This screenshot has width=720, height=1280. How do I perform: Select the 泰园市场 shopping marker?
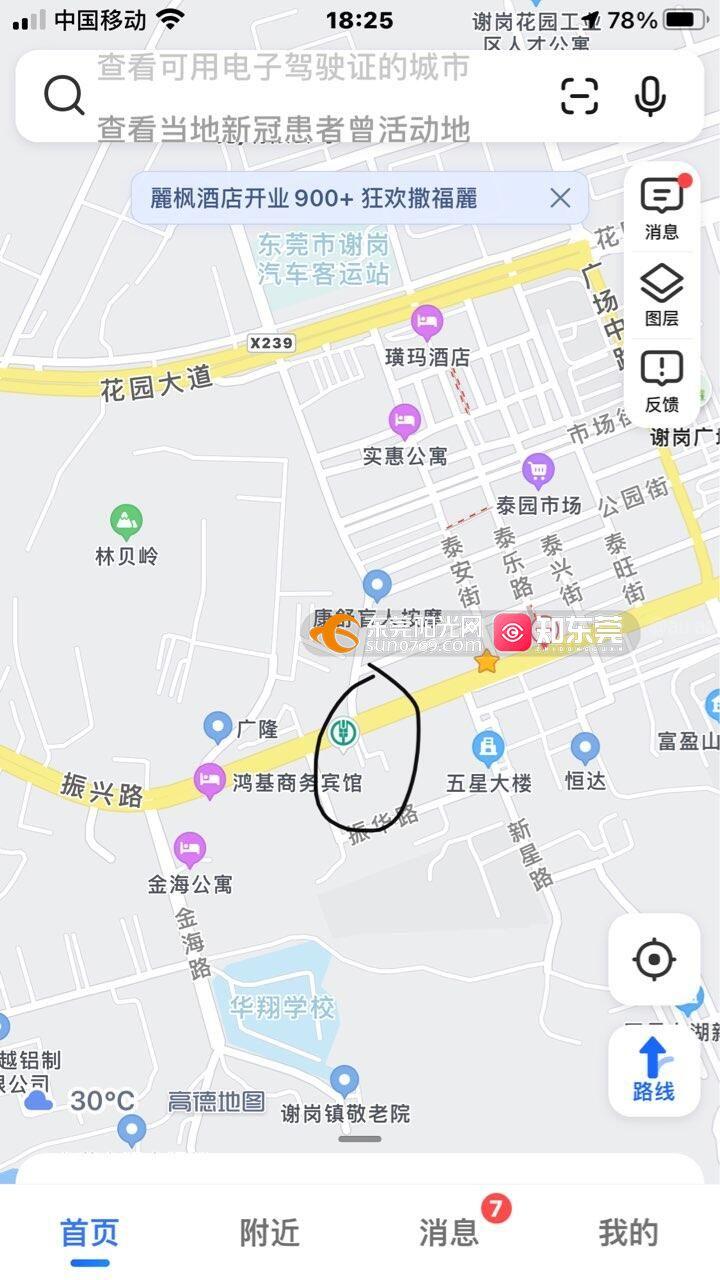click(538, 469)
